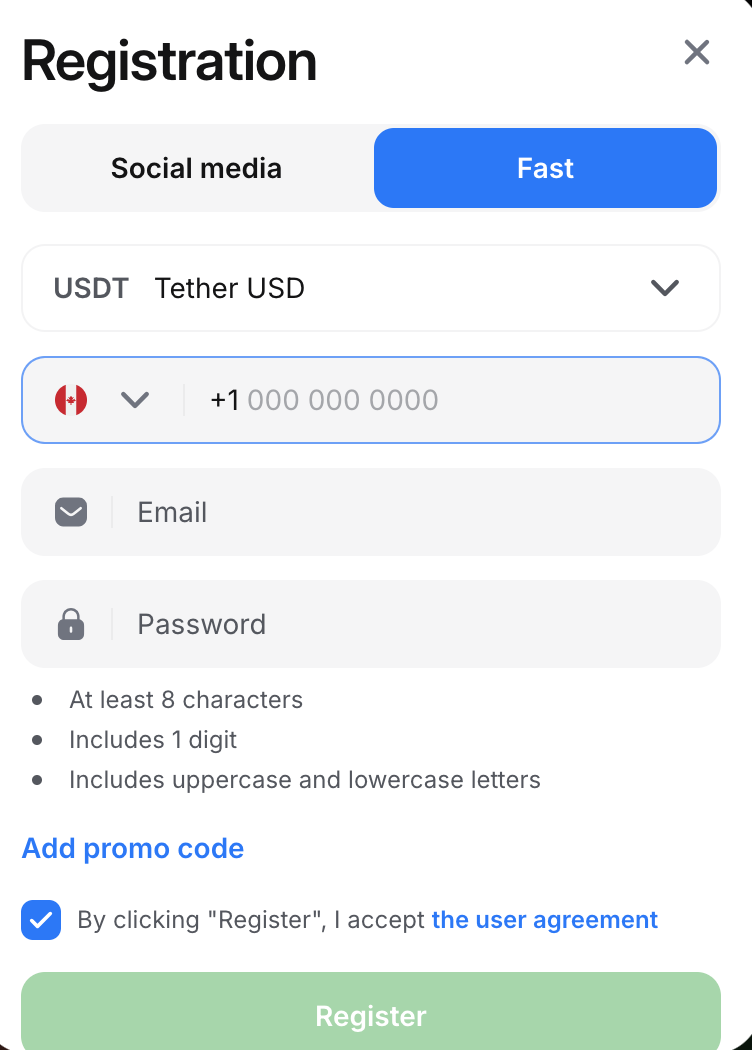Select the Fast registration tab
Screen dimensions: 752x1050
click(545, 168)
